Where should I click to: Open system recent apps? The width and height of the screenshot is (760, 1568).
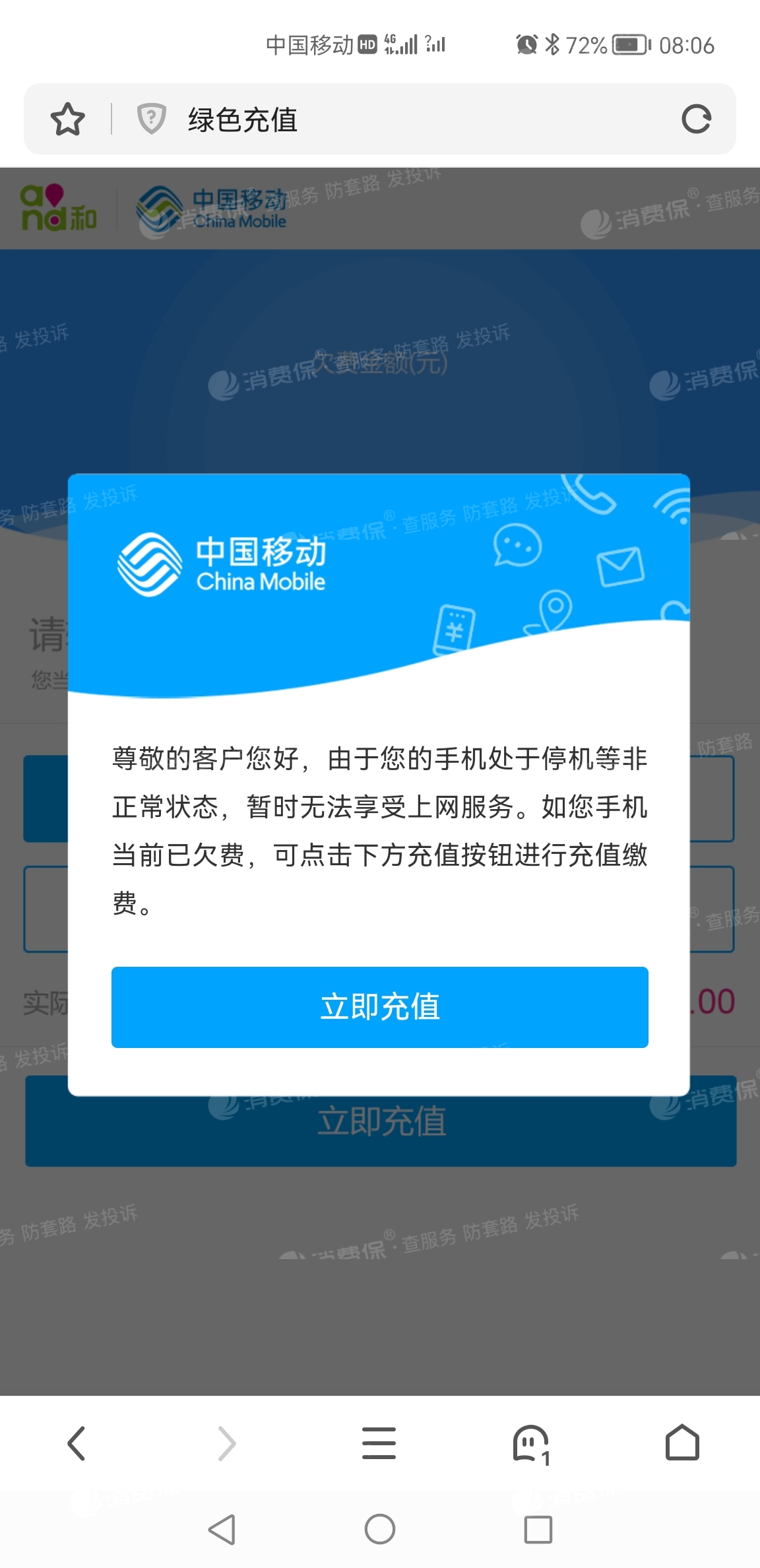coord(538,1529)
